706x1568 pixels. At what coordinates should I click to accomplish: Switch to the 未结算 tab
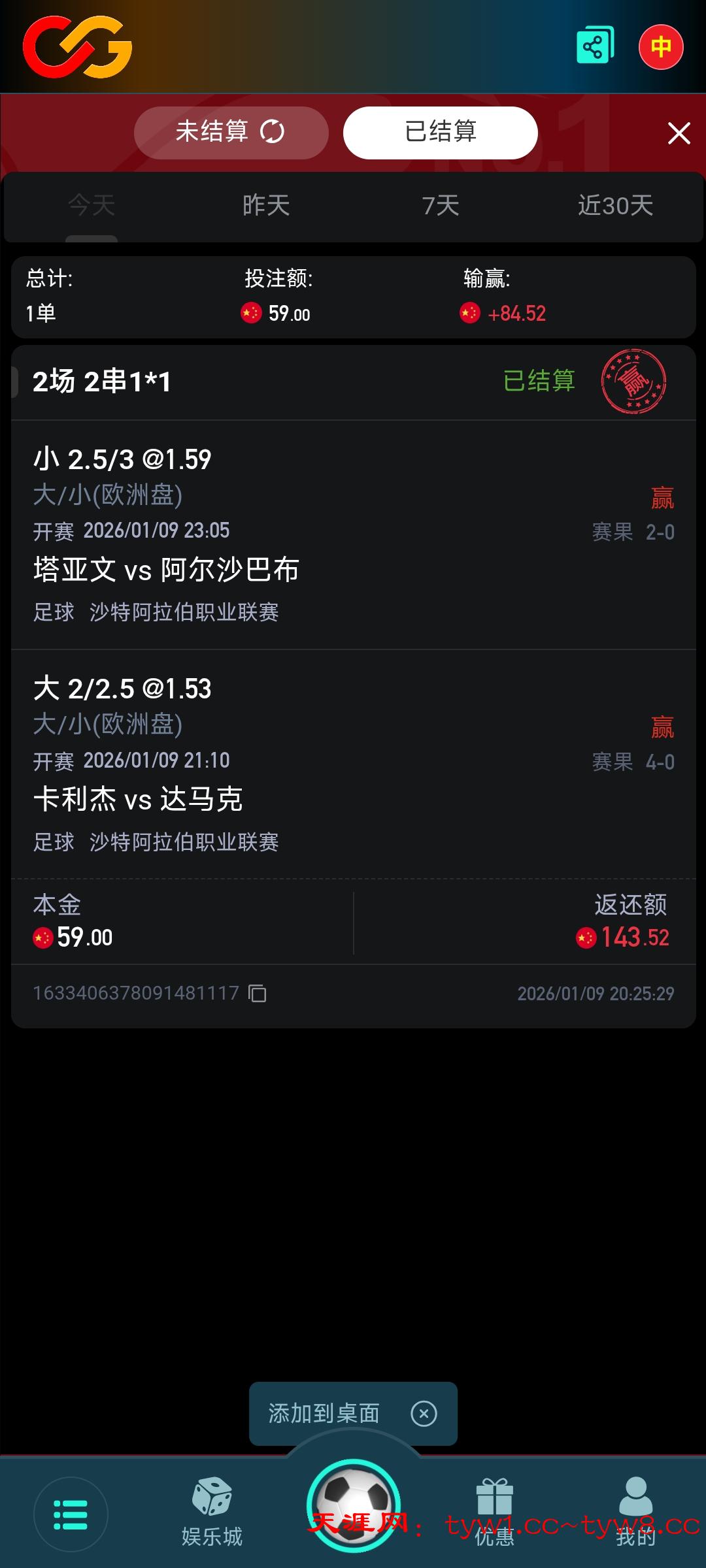(x=231, y=133)
